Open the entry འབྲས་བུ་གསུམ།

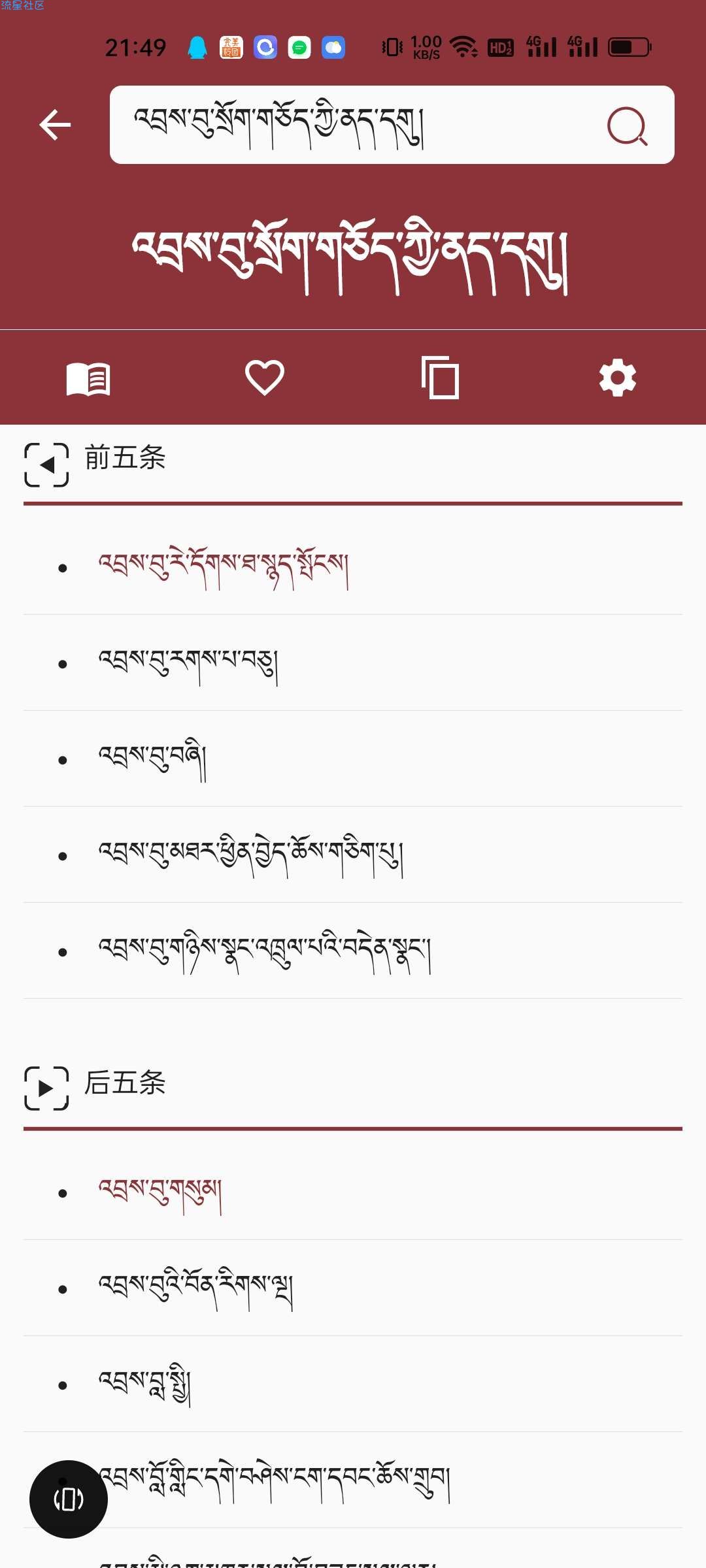pos(161,1192)
